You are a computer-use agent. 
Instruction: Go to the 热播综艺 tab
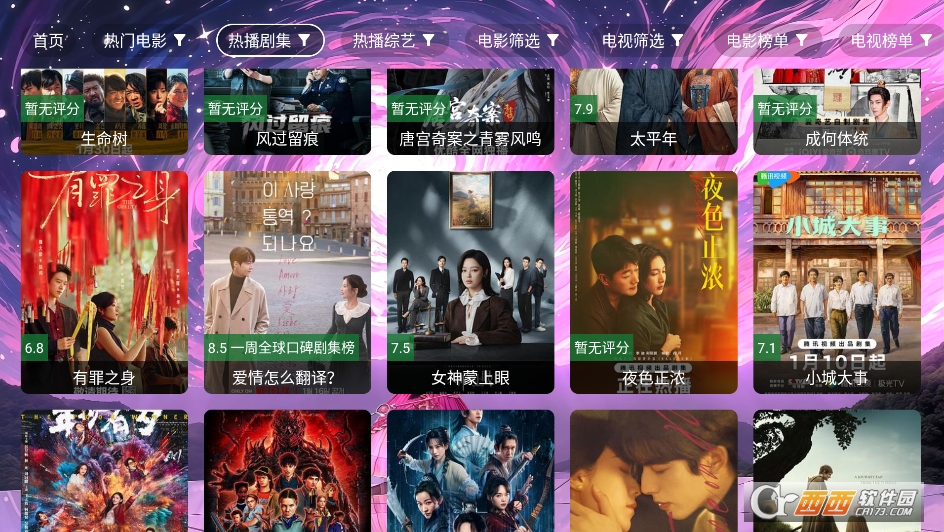tap(394, 41)
